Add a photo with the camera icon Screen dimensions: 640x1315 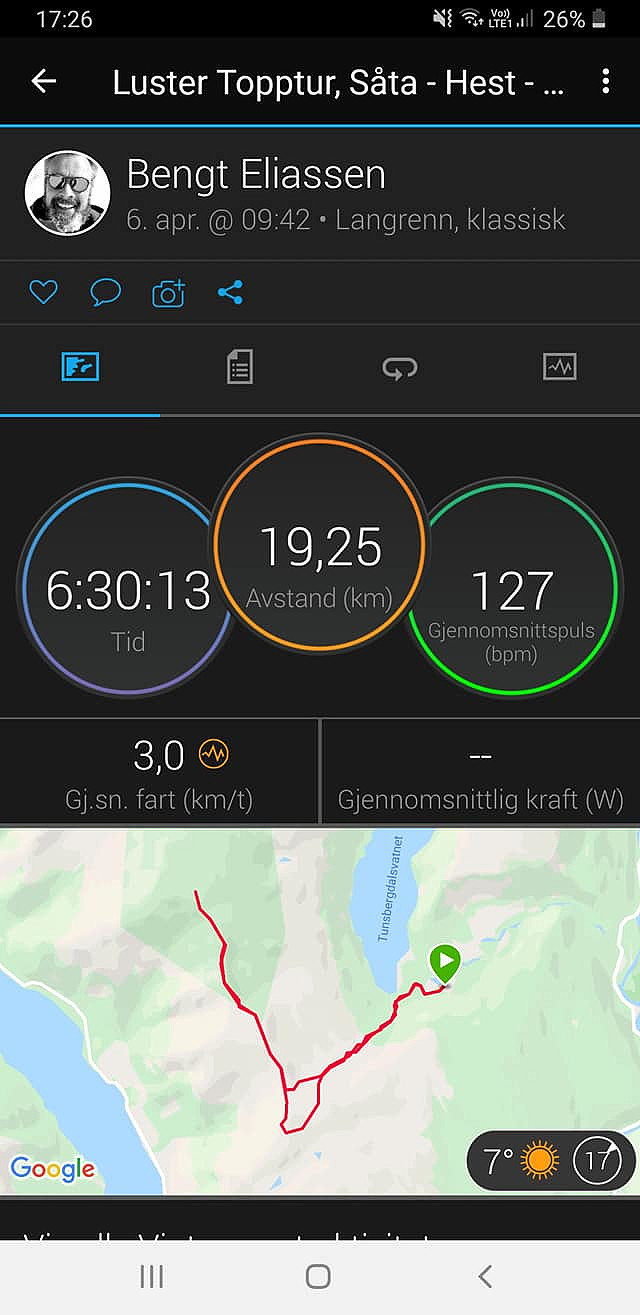click(168, 292)
